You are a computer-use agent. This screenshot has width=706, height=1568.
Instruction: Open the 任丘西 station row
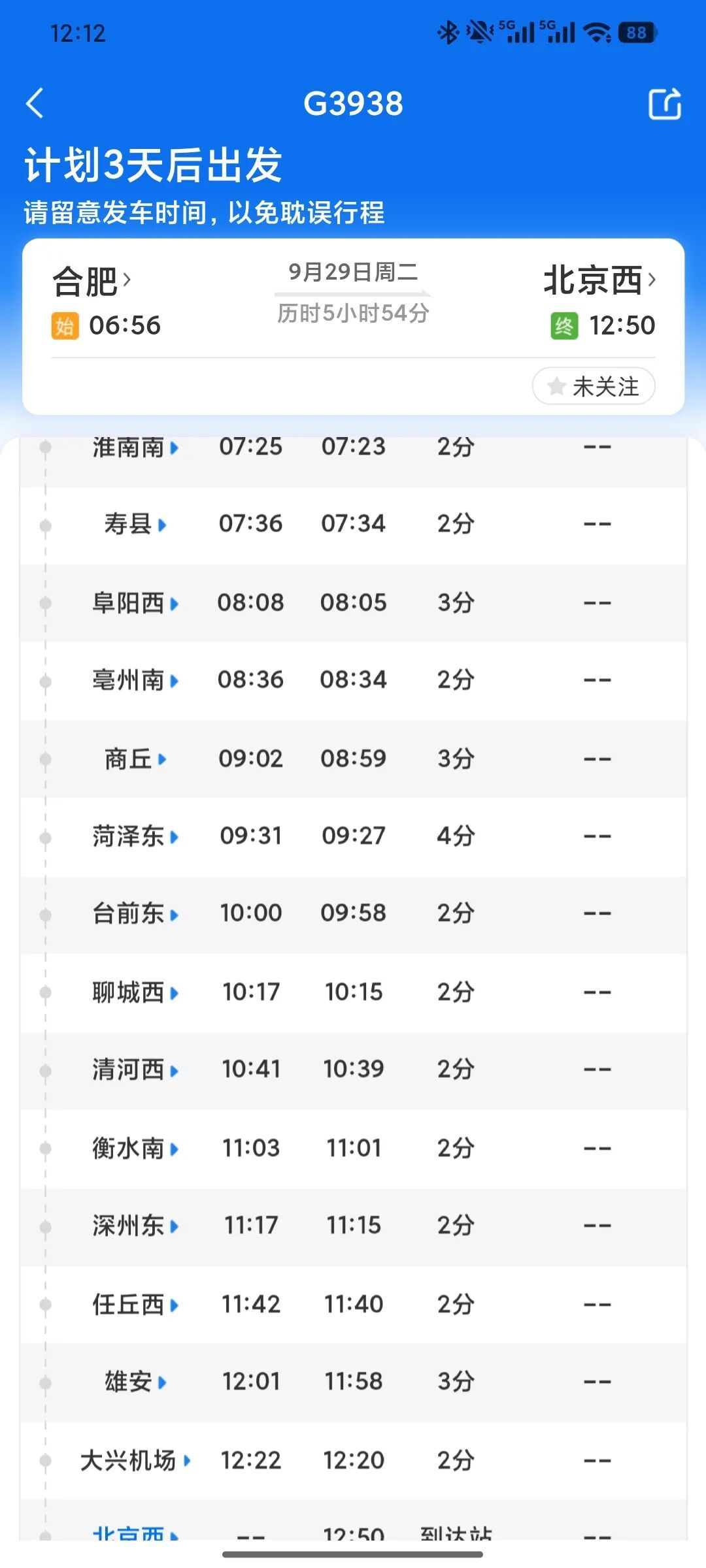pos(353,1304)
